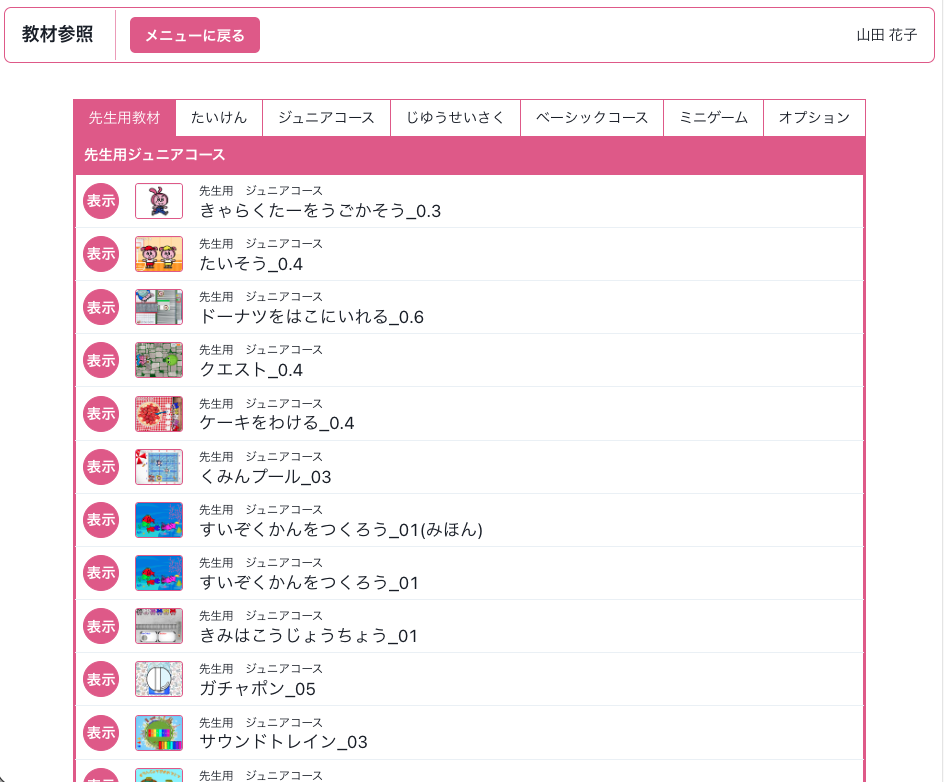Tap 表示 for きゃらくたーをうごかそう_0.3

[x=101, y=201]
